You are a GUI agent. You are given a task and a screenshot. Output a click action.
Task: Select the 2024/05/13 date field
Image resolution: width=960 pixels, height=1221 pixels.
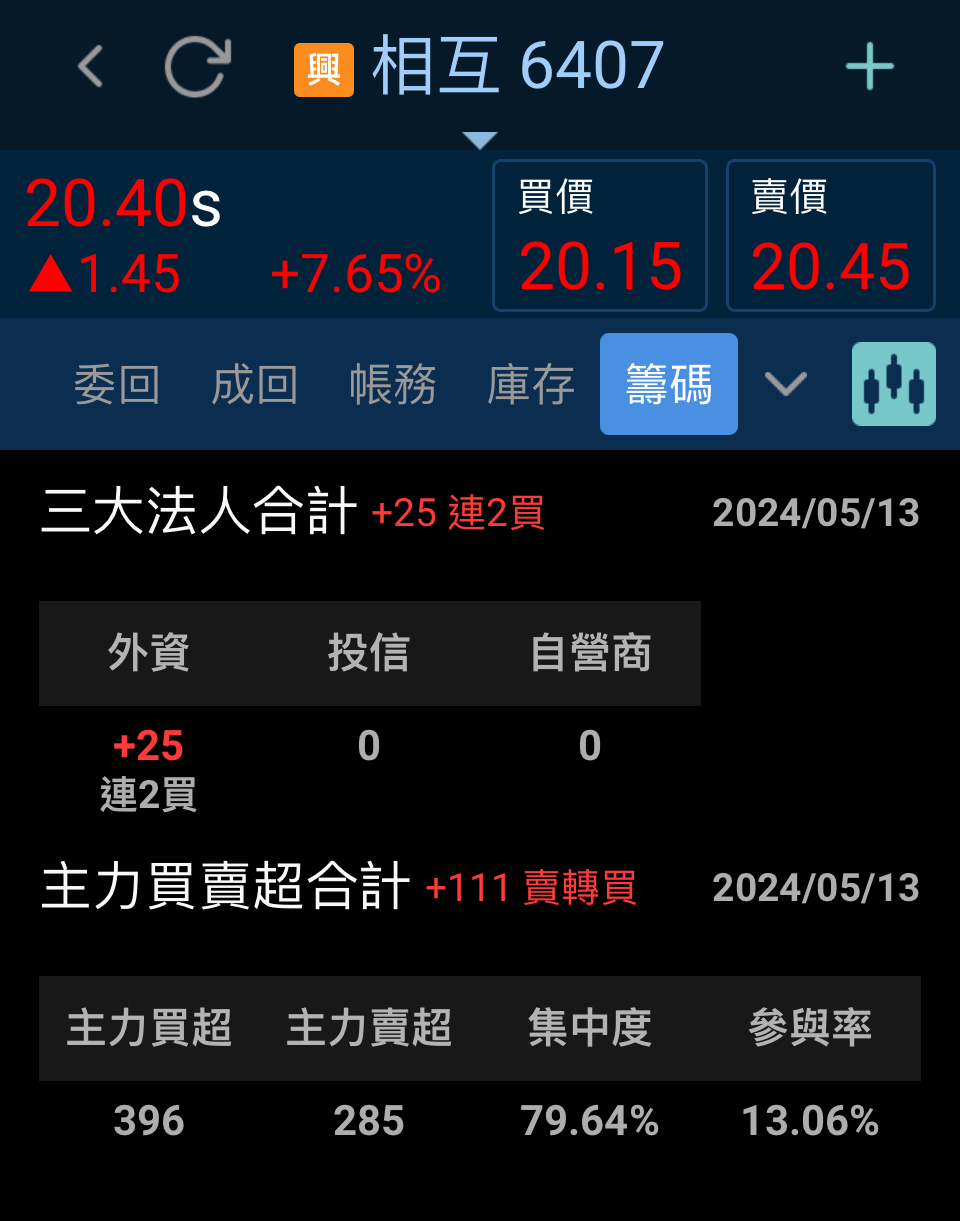pos(816,512)
